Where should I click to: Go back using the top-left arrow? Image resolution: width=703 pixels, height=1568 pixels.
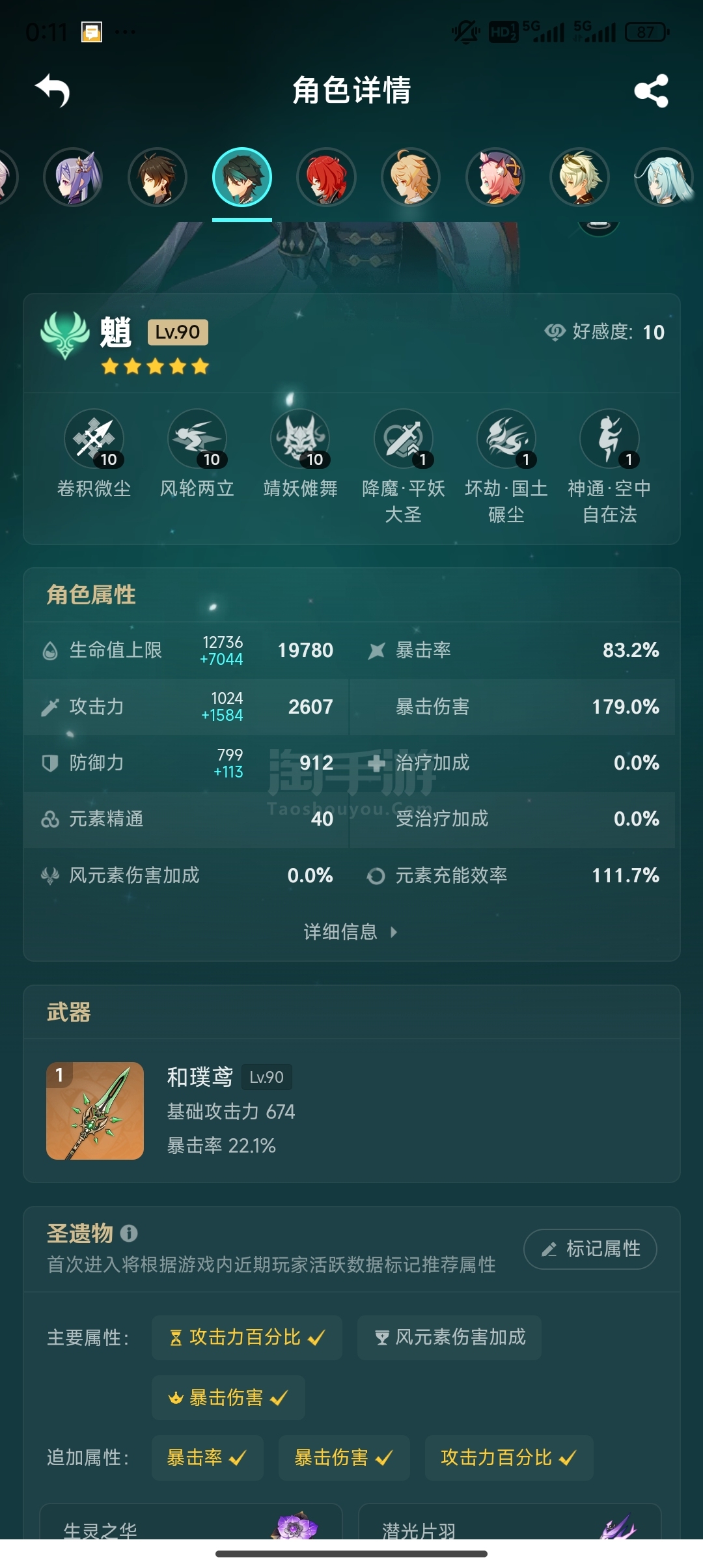(x=53, y=90)
